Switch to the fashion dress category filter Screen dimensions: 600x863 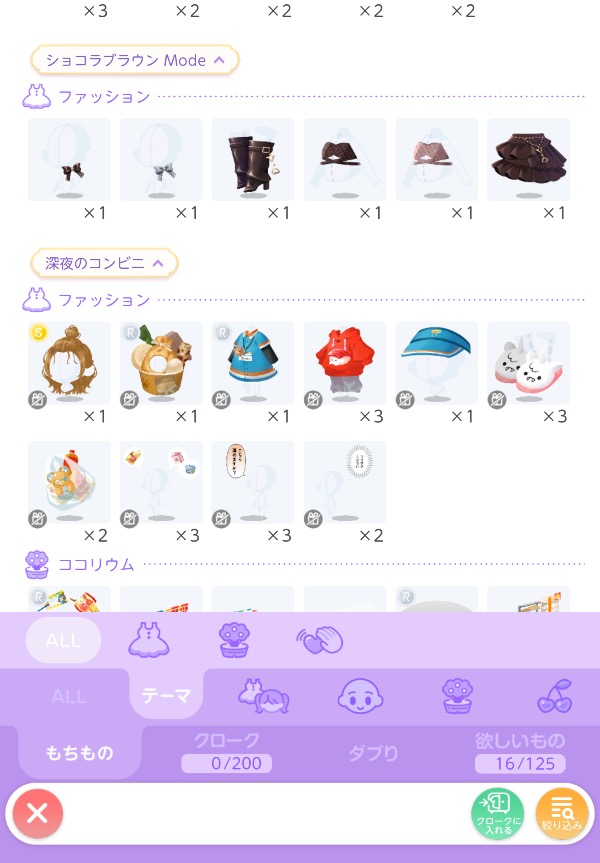[148, 640]
